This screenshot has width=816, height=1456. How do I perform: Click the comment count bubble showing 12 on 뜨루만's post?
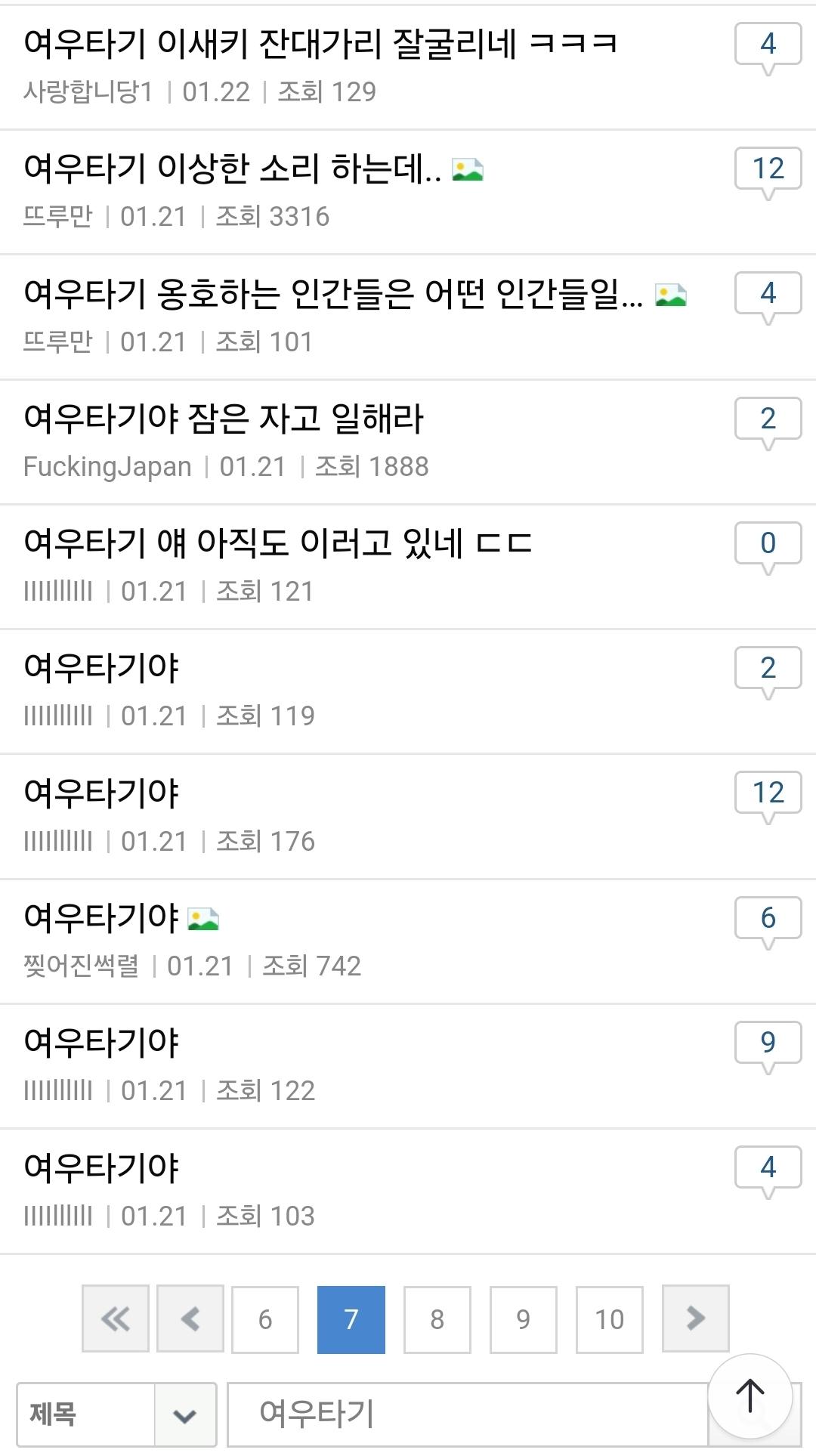[769, 169]
